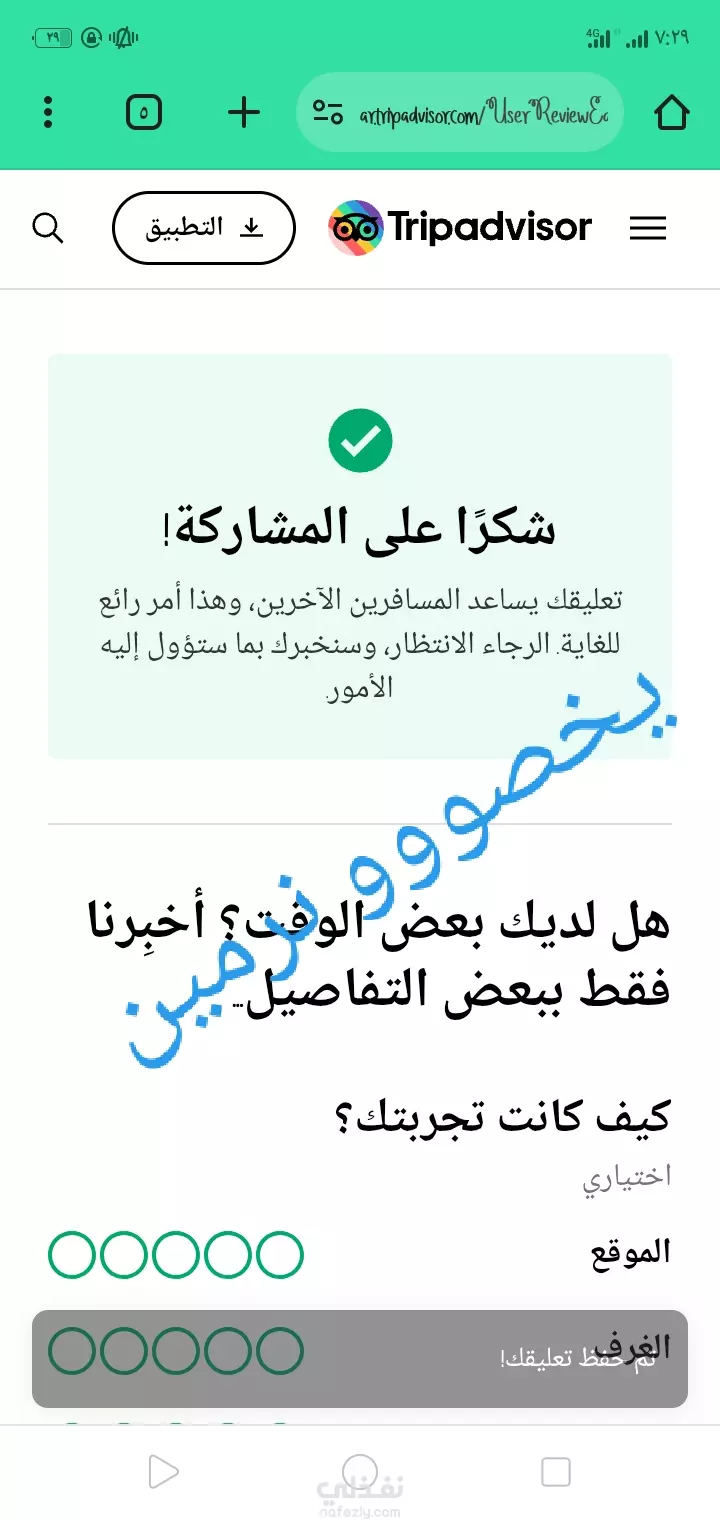The width and height of the screenshot is (720, 1520).
Task: Tap the URL address bar
Action: click(460, 112)
